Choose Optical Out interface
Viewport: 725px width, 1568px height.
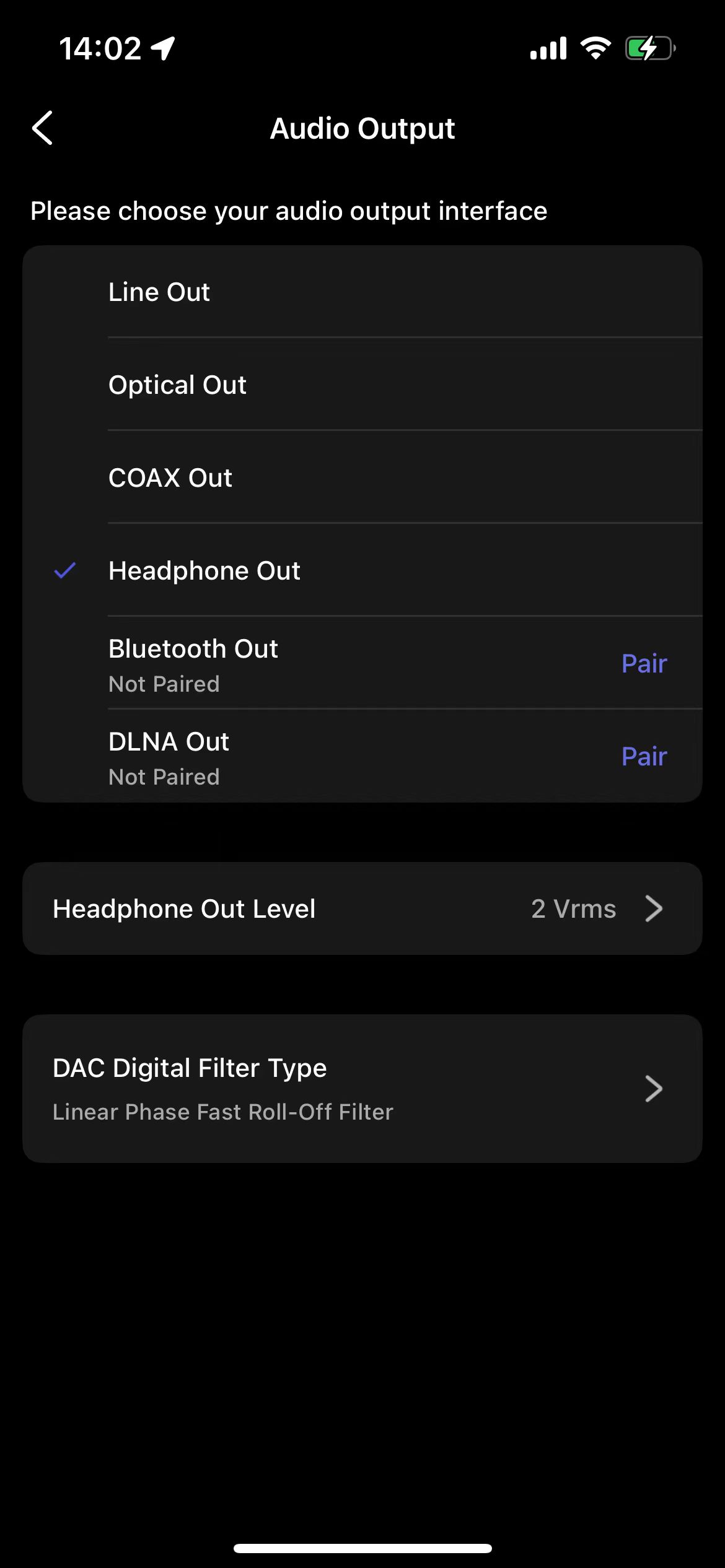point(362,385)
